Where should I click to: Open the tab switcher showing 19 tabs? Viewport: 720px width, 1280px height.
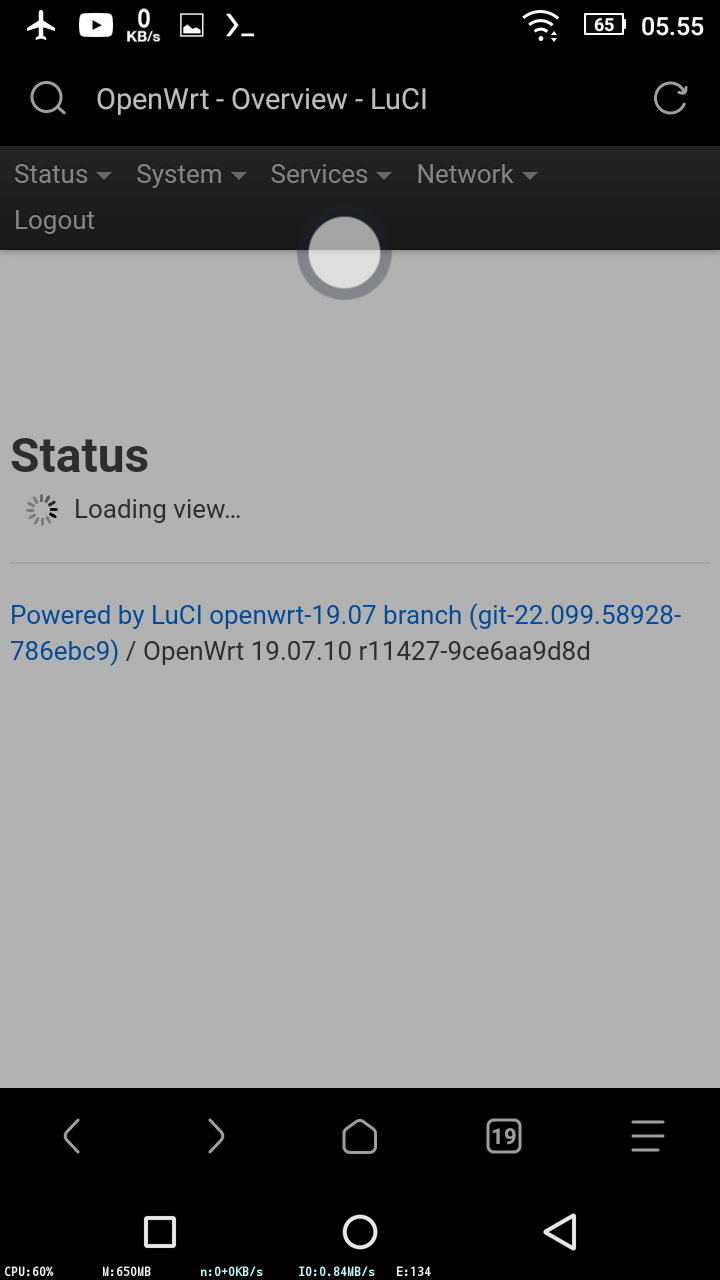504,1136
